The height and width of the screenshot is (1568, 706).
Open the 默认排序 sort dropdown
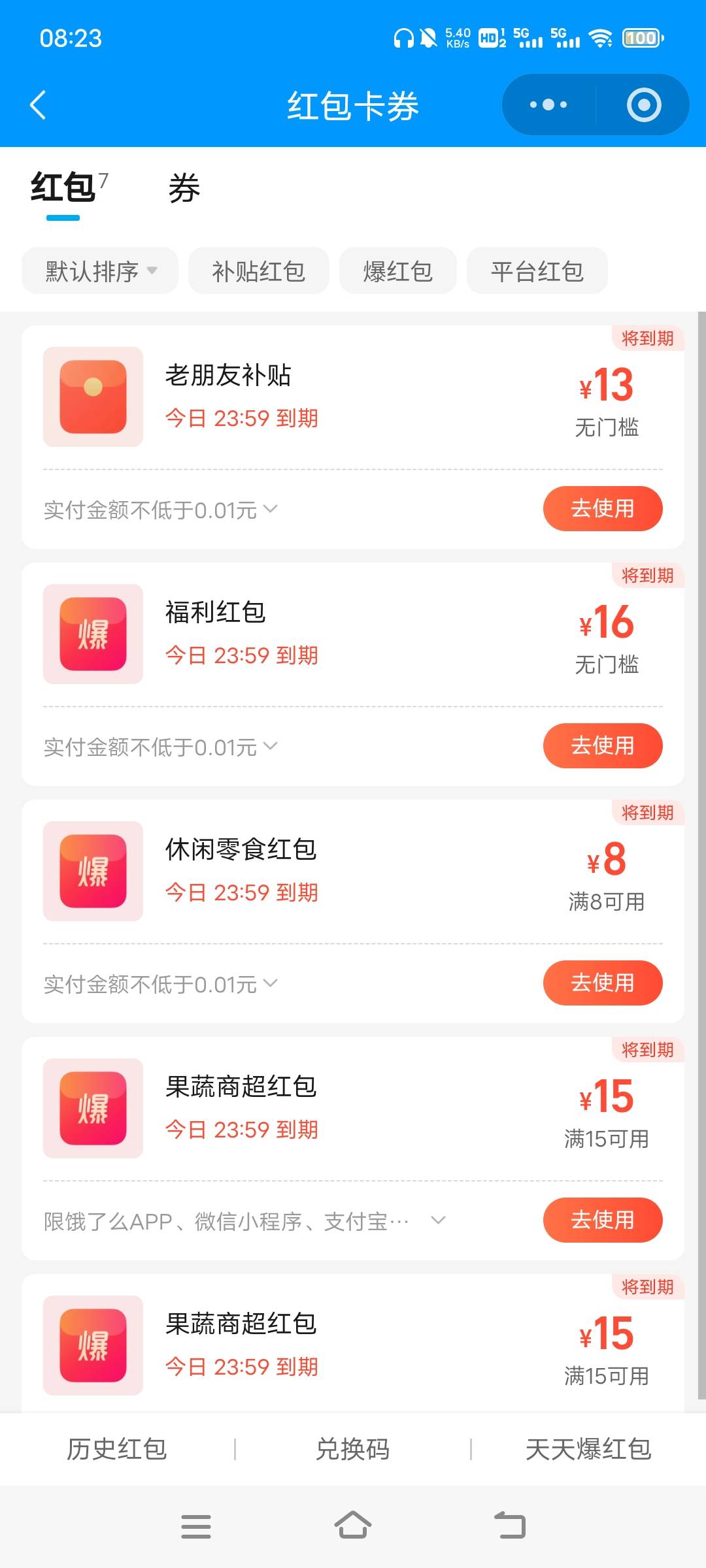tap(100, 271)
